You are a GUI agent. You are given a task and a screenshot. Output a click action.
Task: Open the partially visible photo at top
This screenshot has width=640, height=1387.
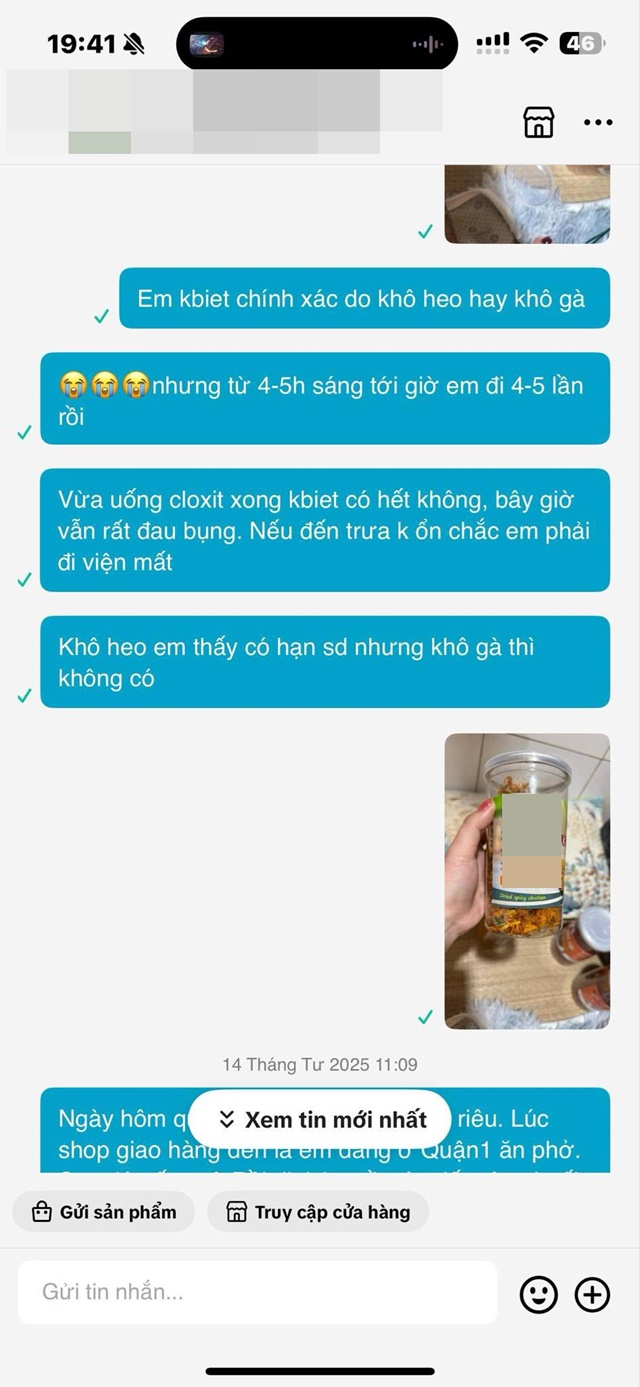tap(527, 204)
